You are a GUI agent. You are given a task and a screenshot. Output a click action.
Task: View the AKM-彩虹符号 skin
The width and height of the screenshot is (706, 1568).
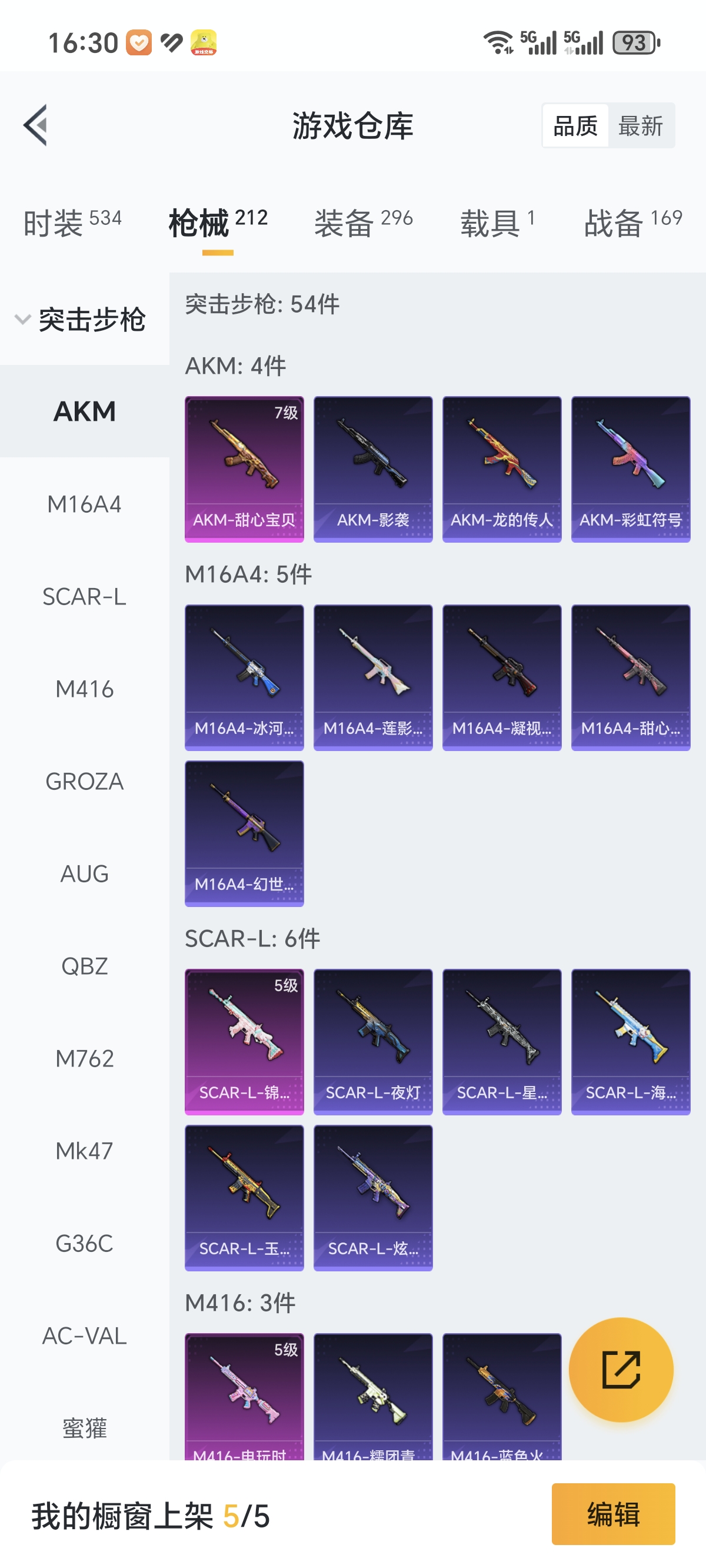pos(631,469)
